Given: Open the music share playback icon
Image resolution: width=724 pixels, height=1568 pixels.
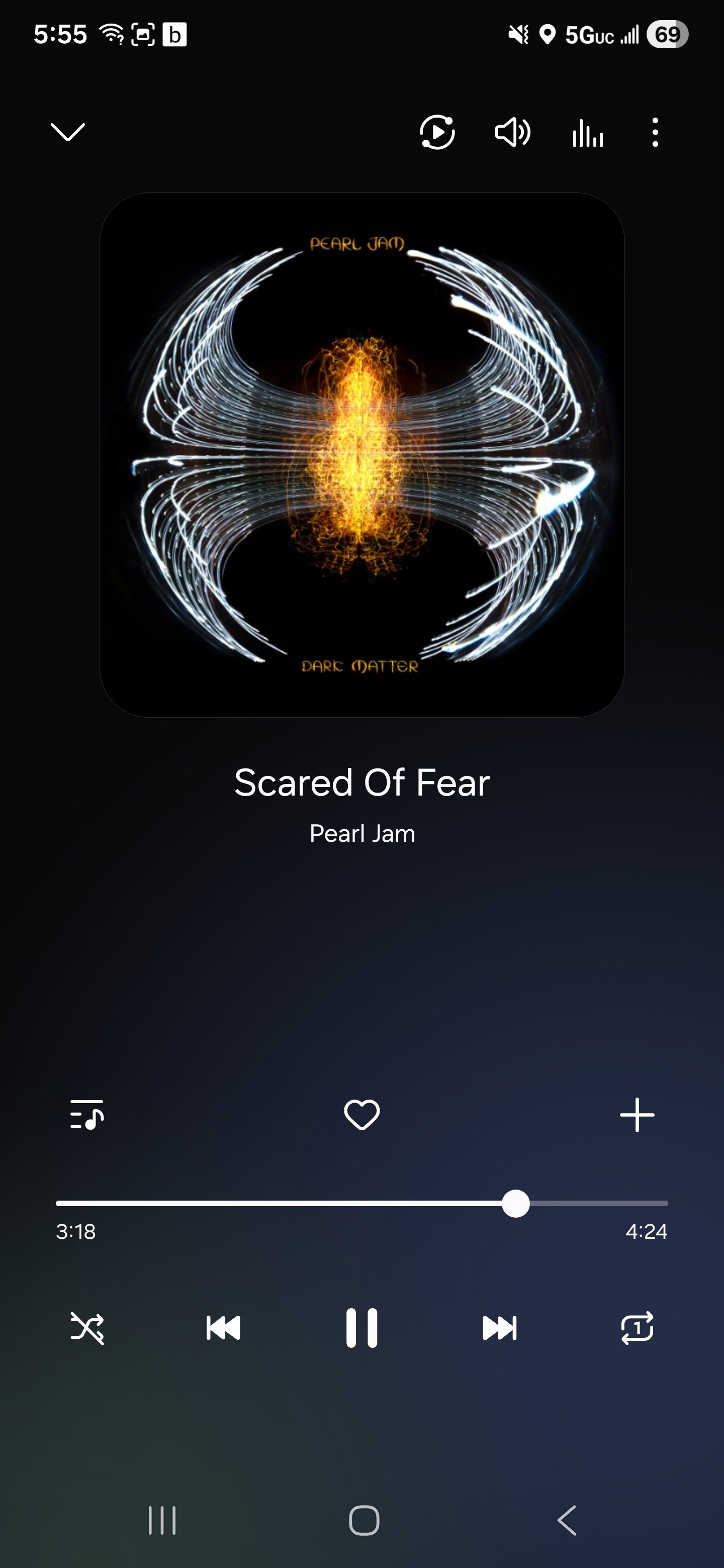Looking at the screenshot, I should (x=437, y=132).
